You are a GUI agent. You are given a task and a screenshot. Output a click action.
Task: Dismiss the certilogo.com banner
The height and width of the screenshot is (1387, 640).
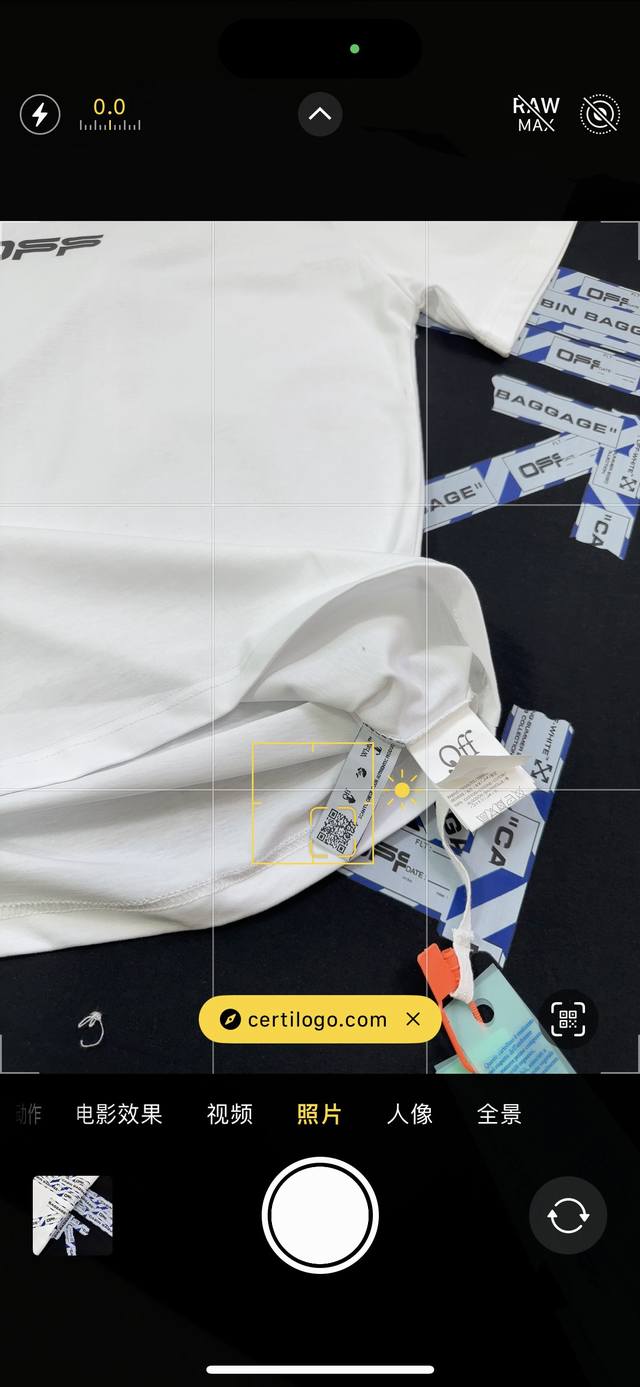[413, 1020]
